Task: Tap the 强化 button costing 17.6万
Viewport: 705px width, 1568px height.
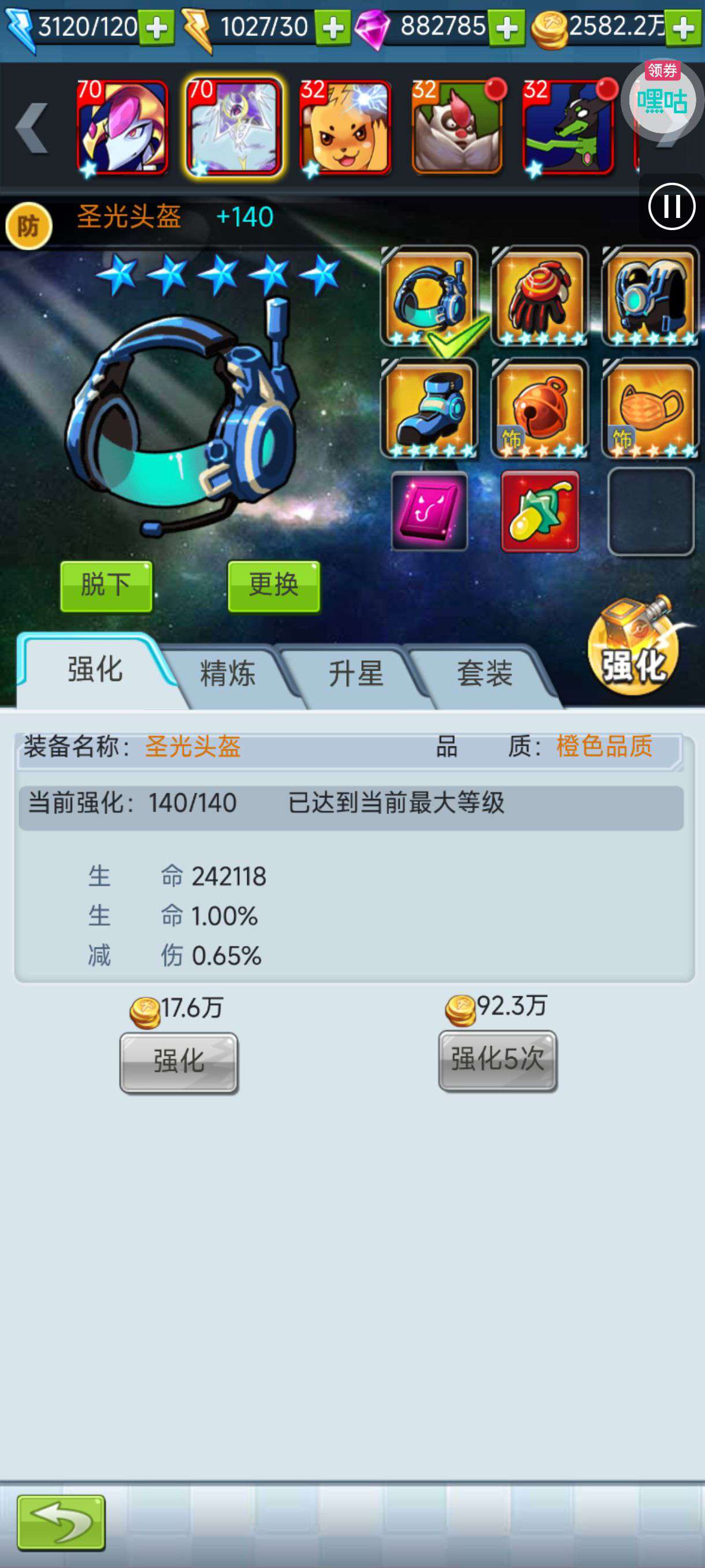Action: [x=179, y=1062]
